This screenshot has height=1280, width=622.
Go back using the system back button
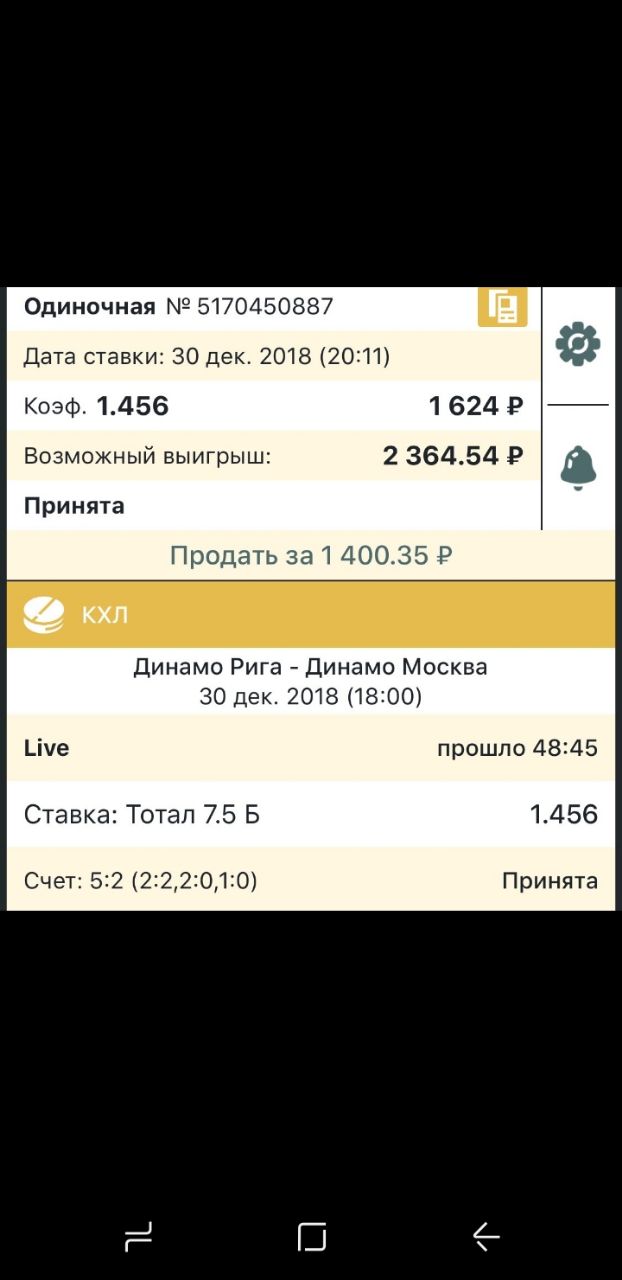(486, 1237)
